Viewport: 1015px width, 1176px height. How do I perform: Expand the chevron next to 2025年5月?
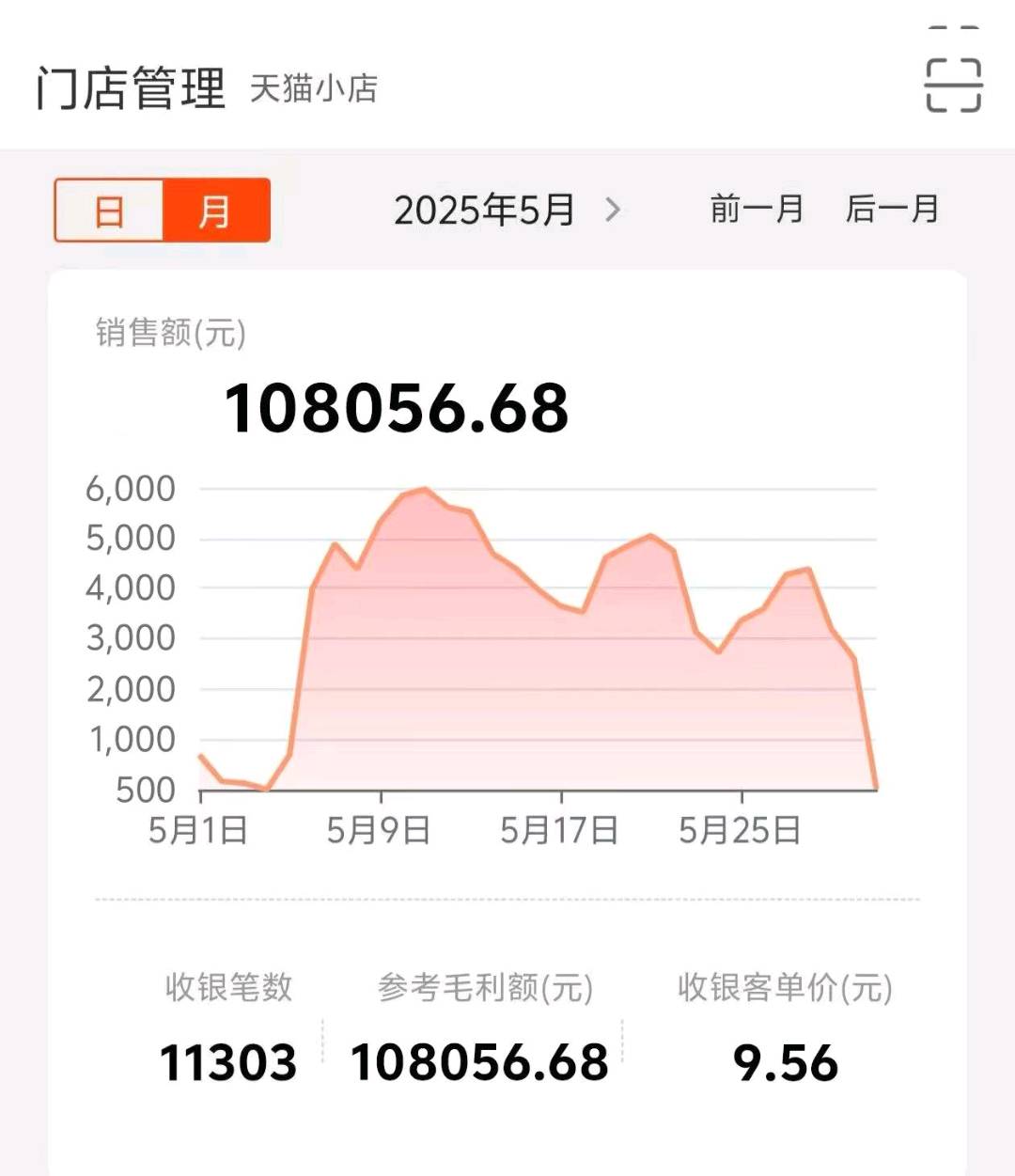pos(613,211)
